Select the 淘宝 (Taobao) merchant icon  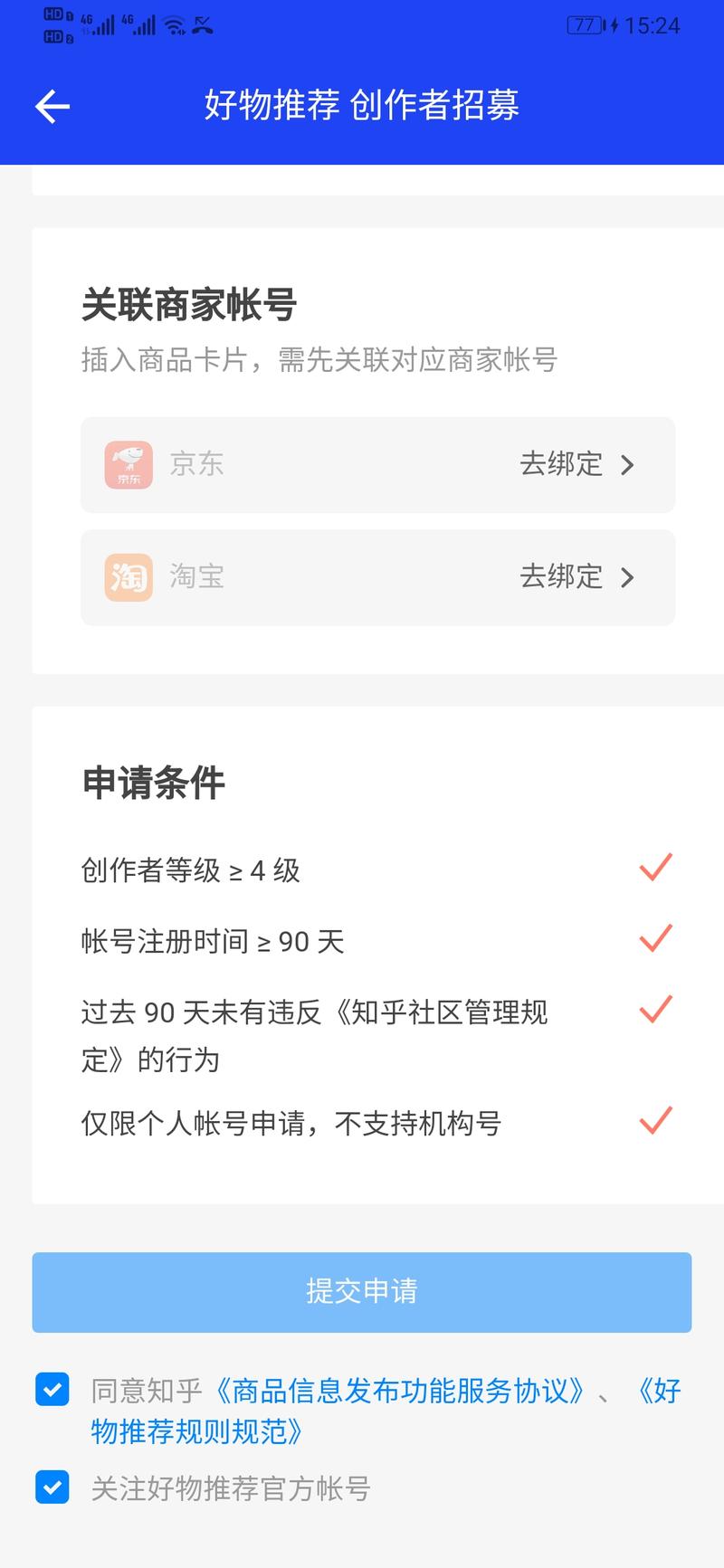click(129, 577)
